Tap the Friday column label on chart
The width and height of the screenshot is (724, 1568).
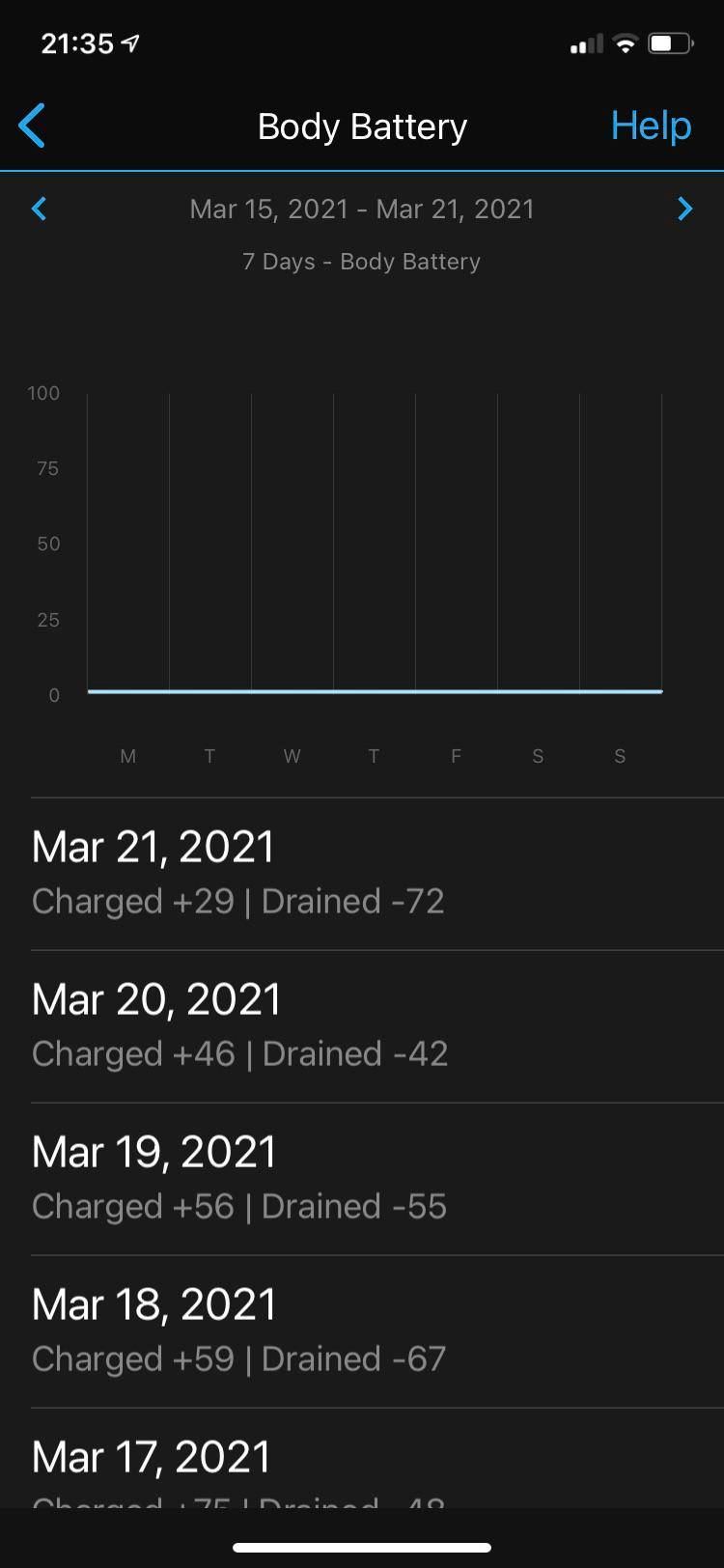coord(456,756)
